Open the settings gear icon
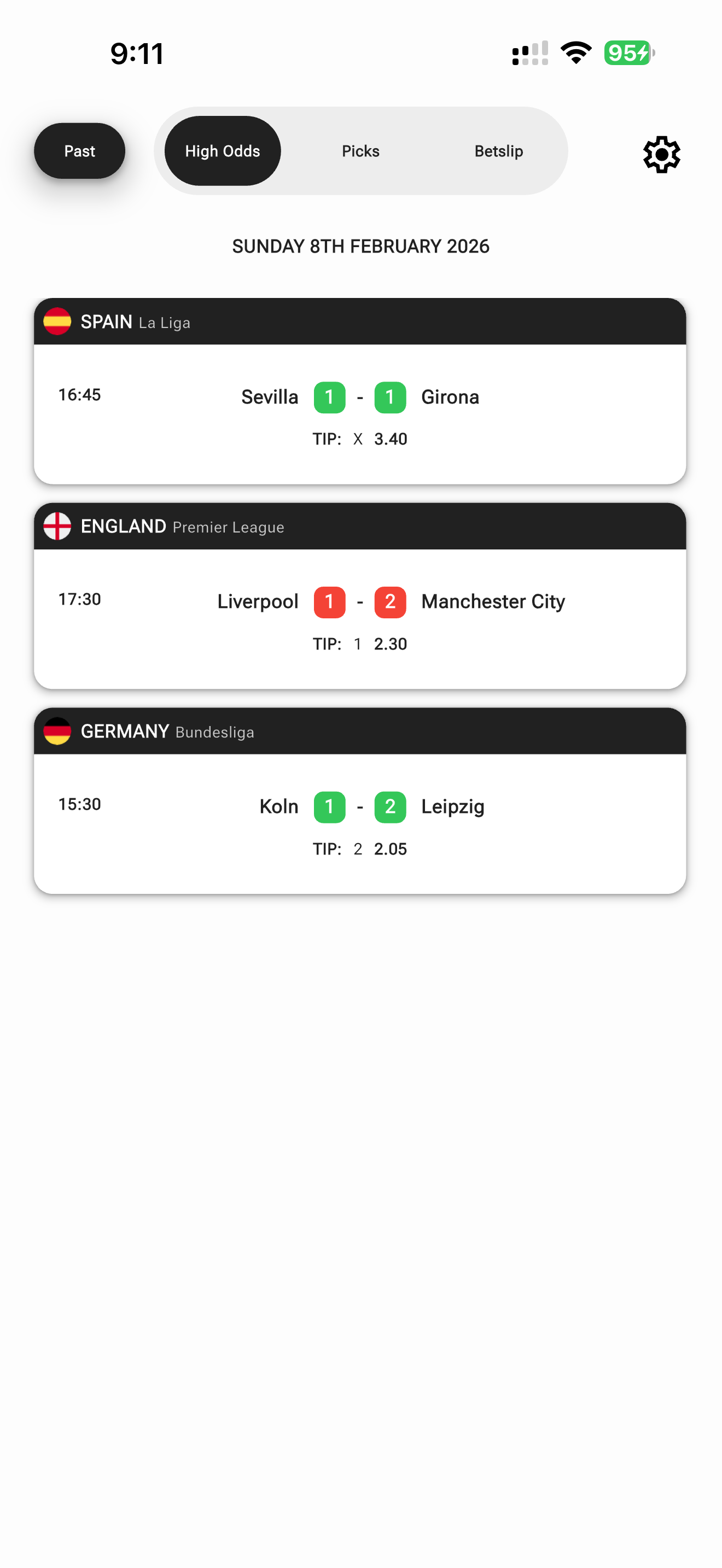The height and width of the screenshot is (1568, 722). (661, 155)
